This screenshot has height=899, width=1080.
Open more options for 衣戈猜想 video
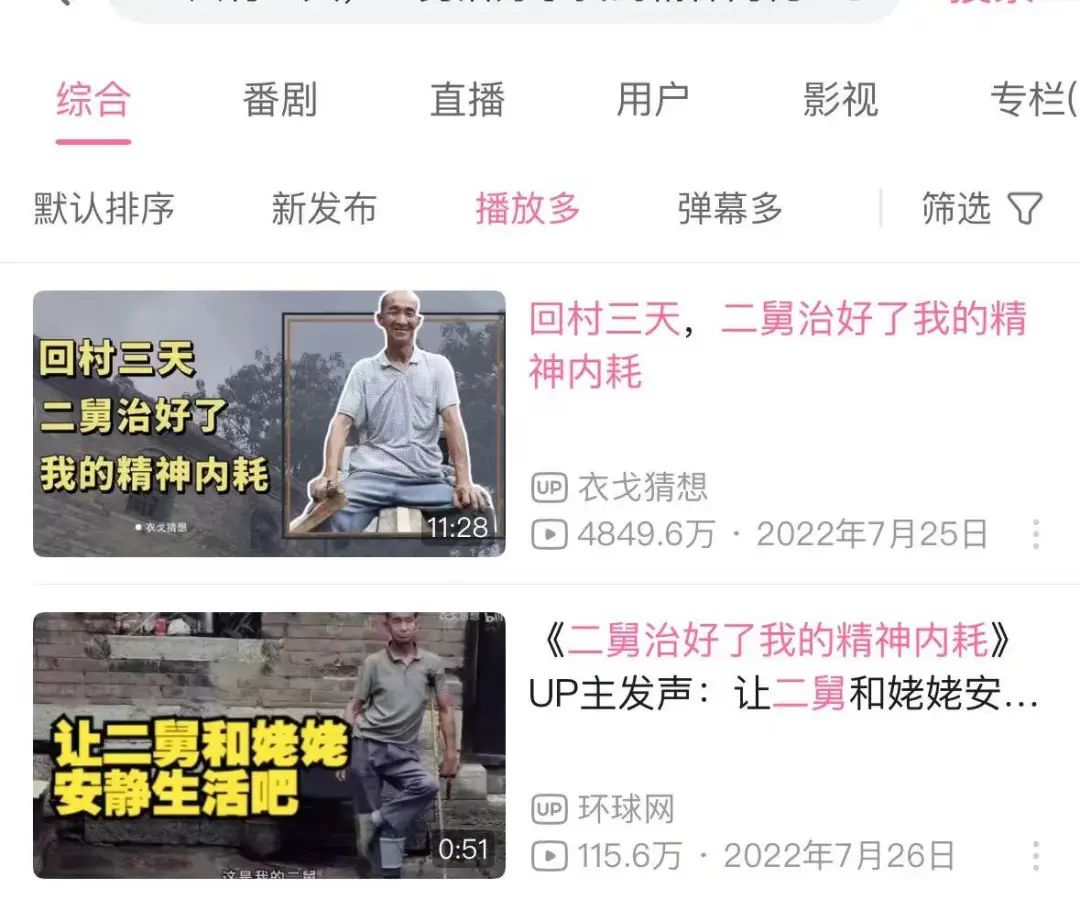tap(1035, 534)
